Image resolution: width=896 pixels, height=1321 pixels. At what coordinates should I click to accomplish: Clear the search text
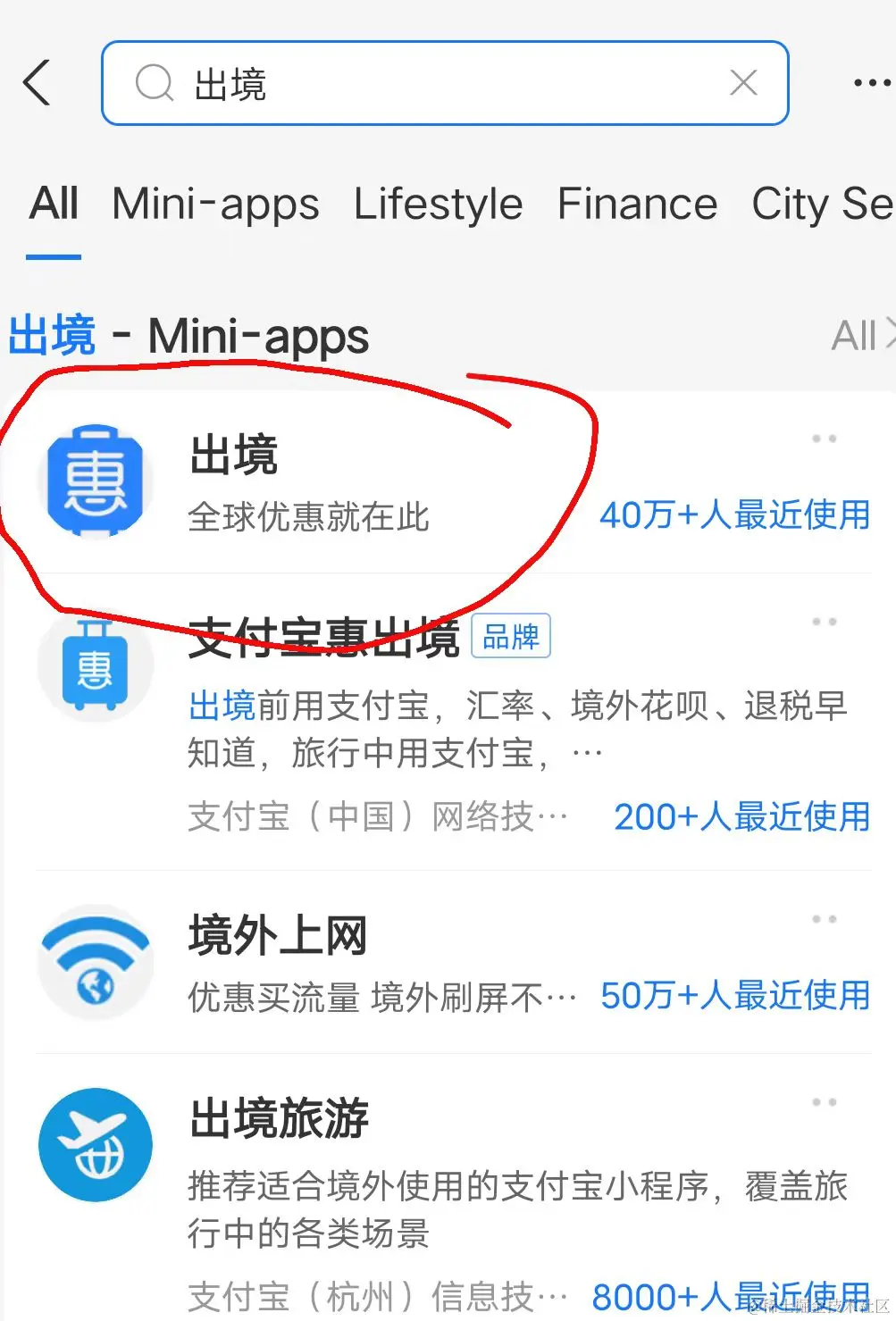743,83
